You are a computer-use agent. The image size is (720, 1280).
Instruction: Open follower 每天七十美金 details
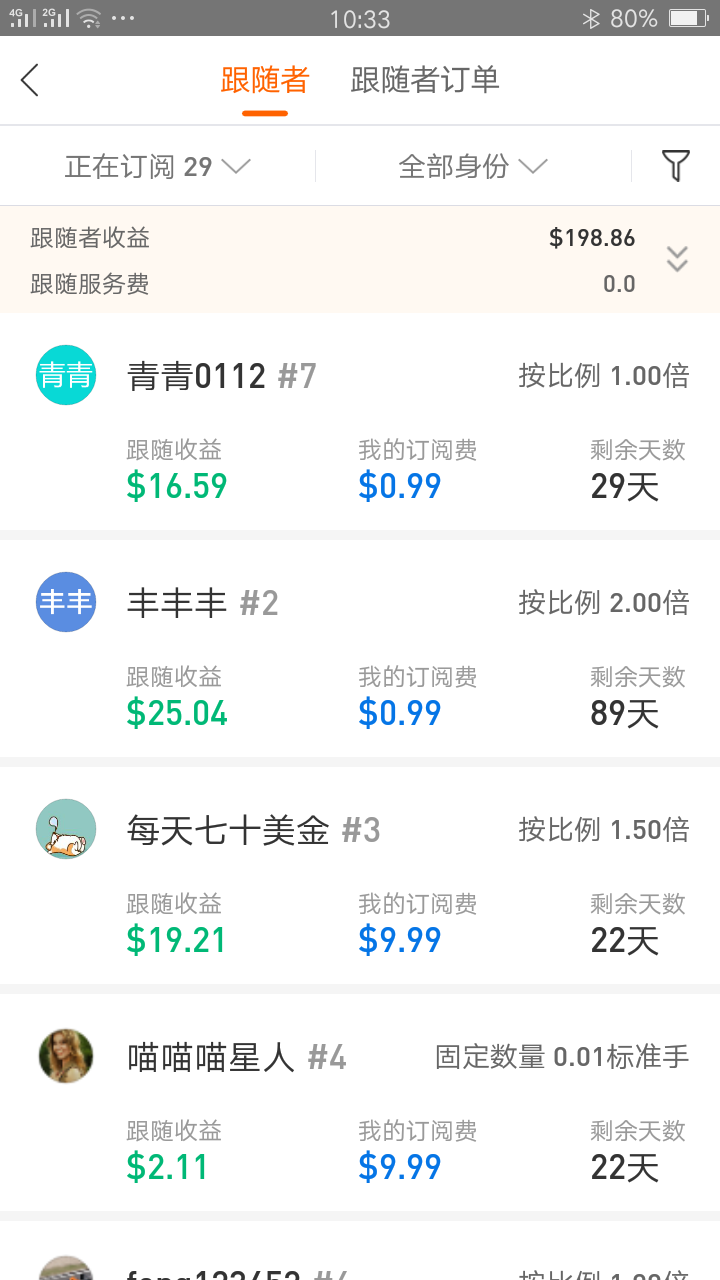pyautogui.click(x=360, y=876)
